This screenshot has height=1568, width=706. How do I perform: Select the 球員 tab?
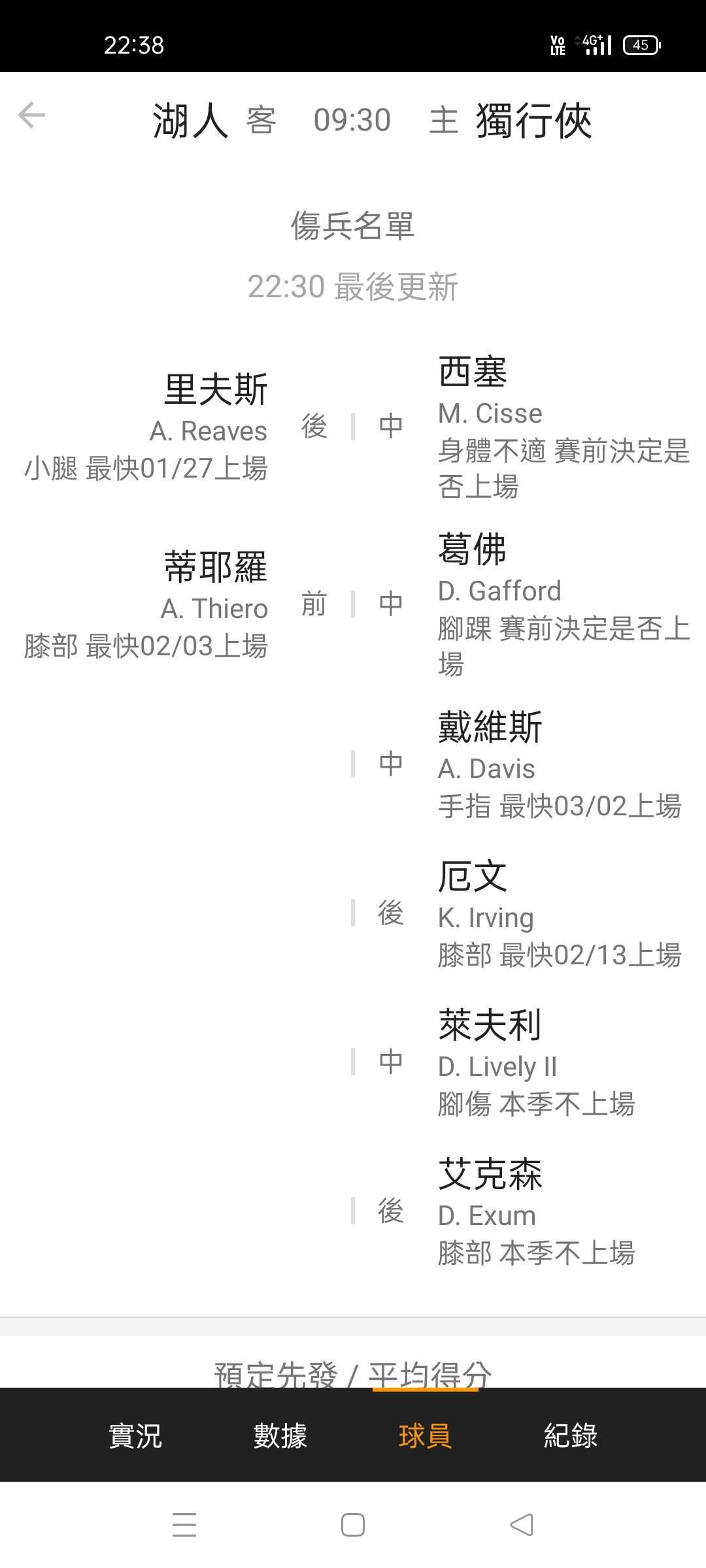425,1435
